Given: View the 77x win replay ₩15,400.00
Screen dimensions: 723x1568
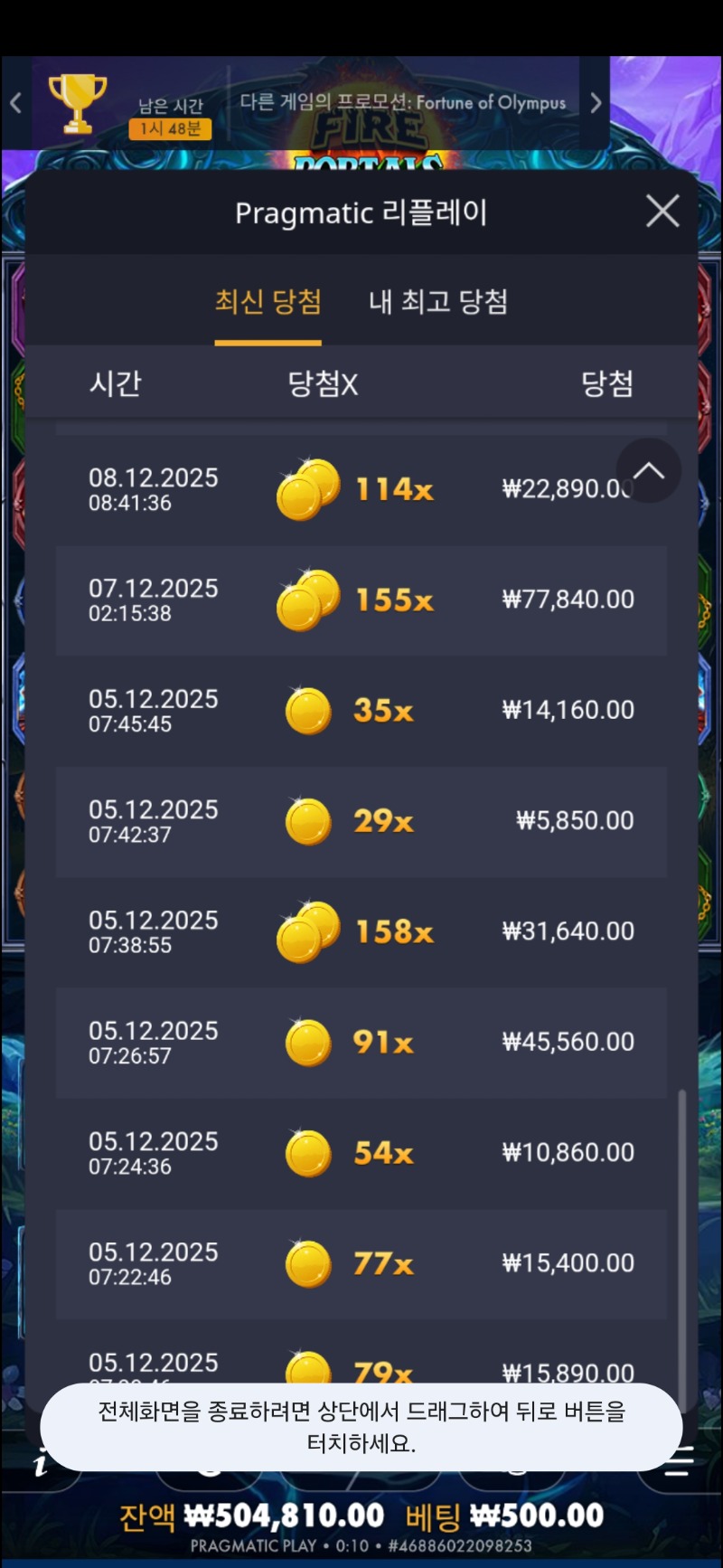Looking at the screenshot, I should (x=361, y=1263).
